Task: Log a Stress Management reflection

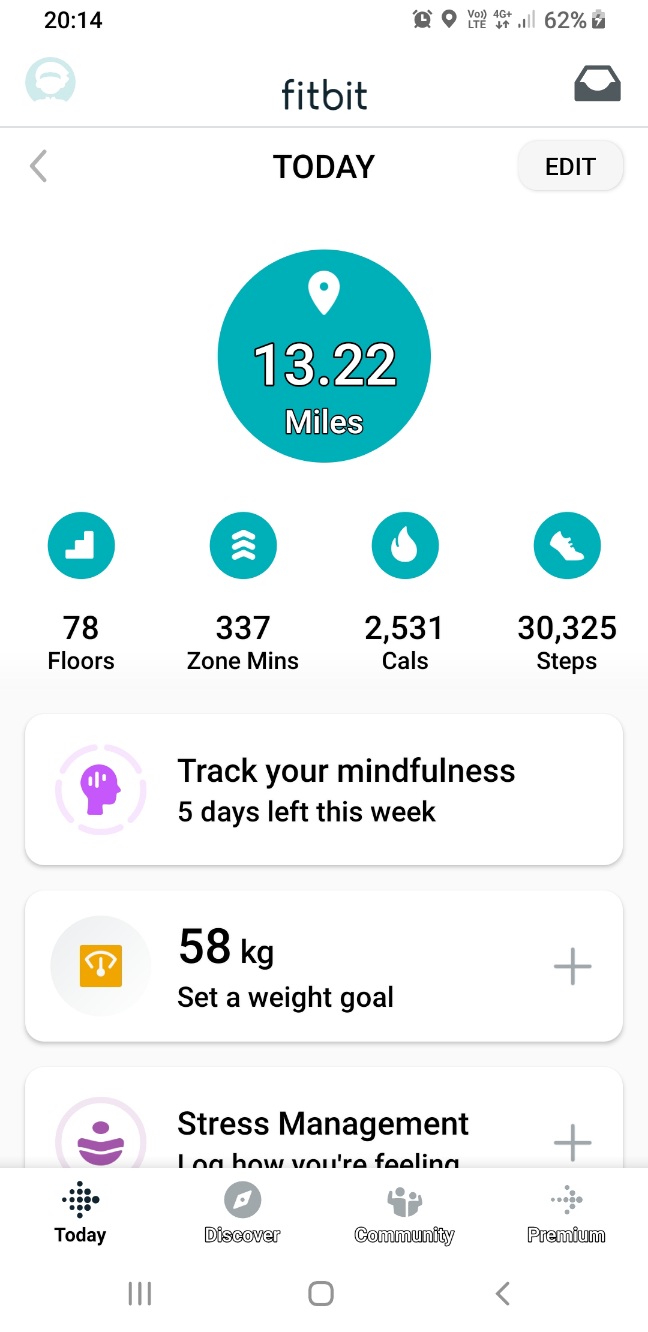Action: [x=572, y=1142]
